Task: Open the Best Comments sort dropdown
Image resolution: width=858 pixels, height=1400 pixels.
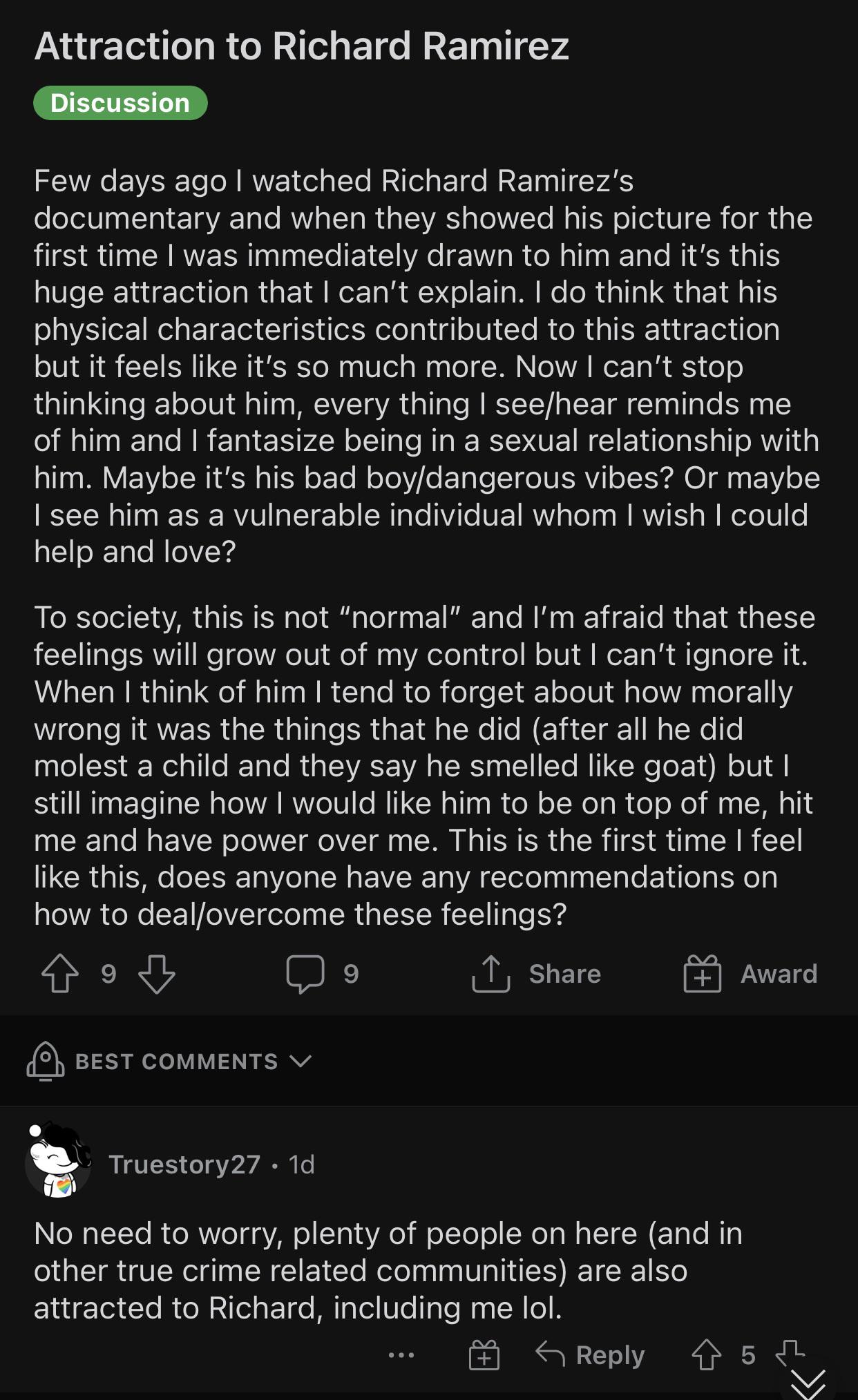Action: pos(169,1061)
